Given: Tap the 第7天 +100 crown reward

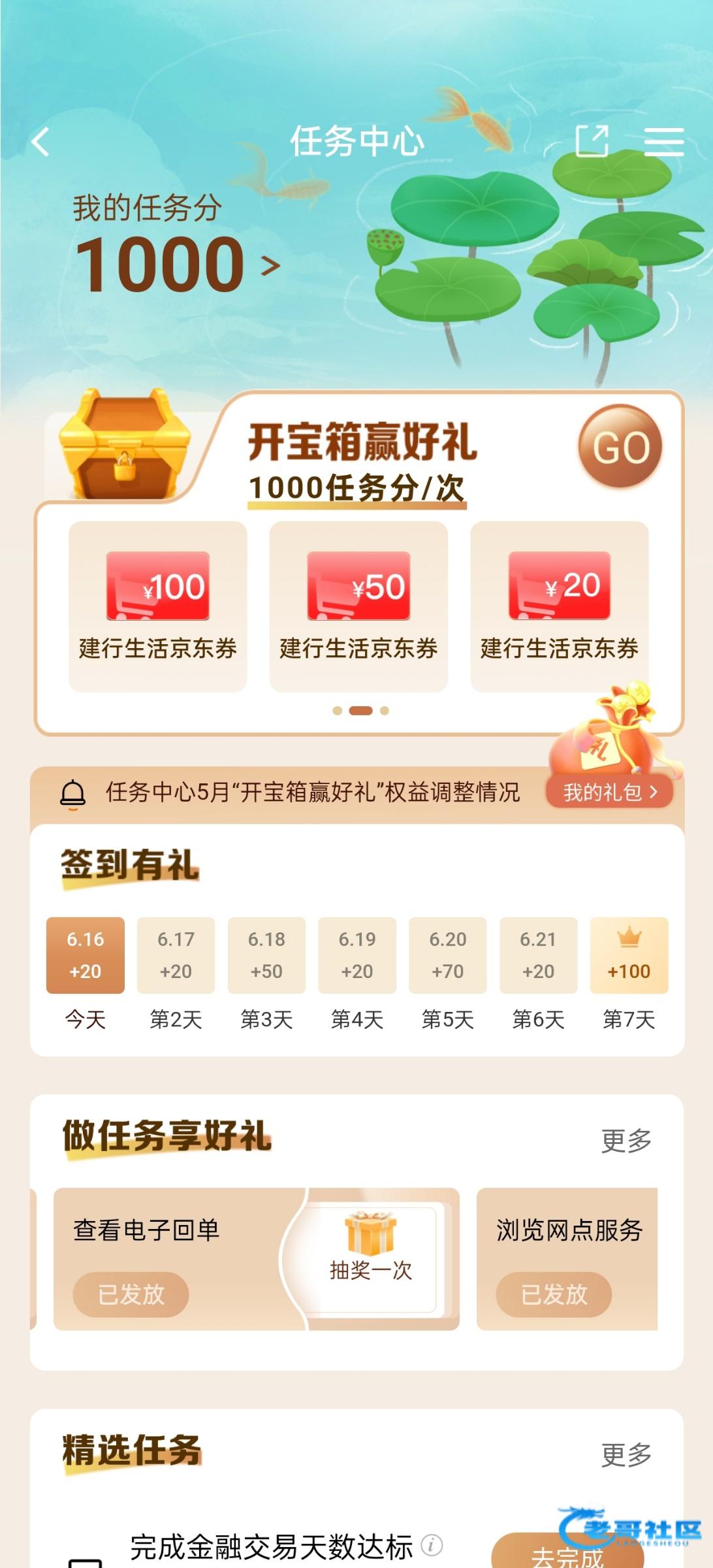Looking at the screenshot, I should point(629,955).
